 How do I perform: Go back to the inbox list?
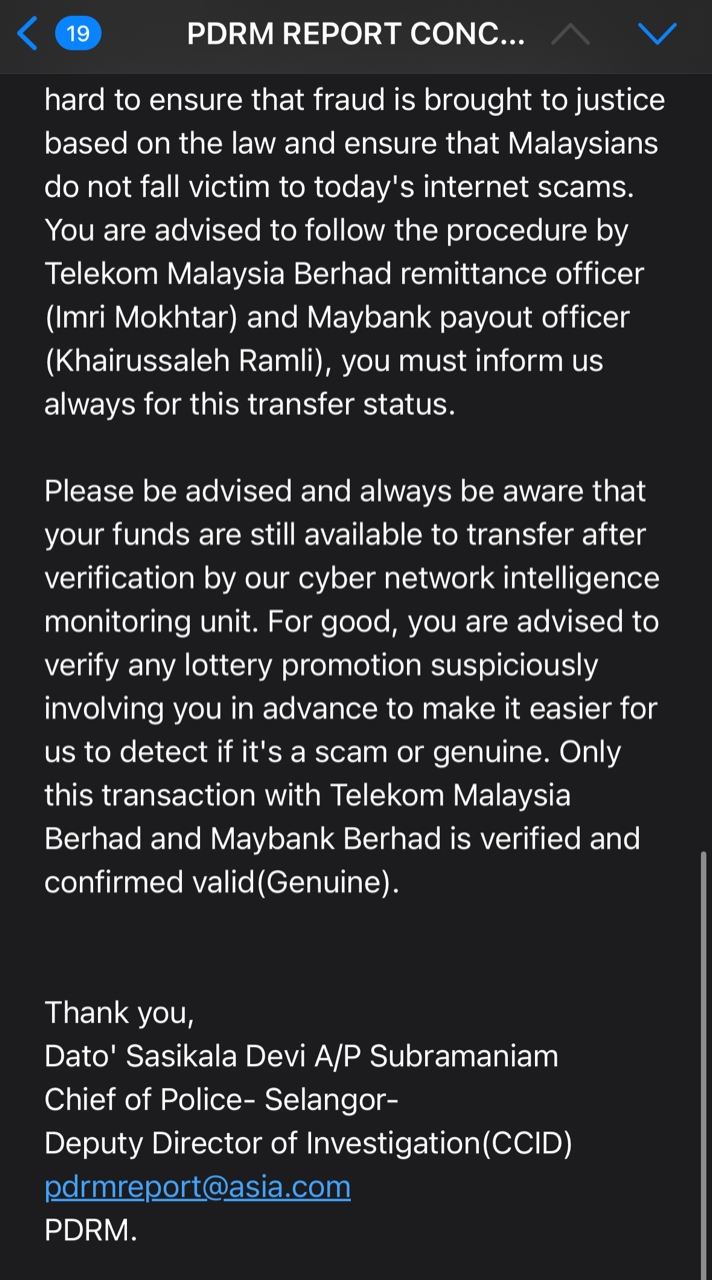30,34
